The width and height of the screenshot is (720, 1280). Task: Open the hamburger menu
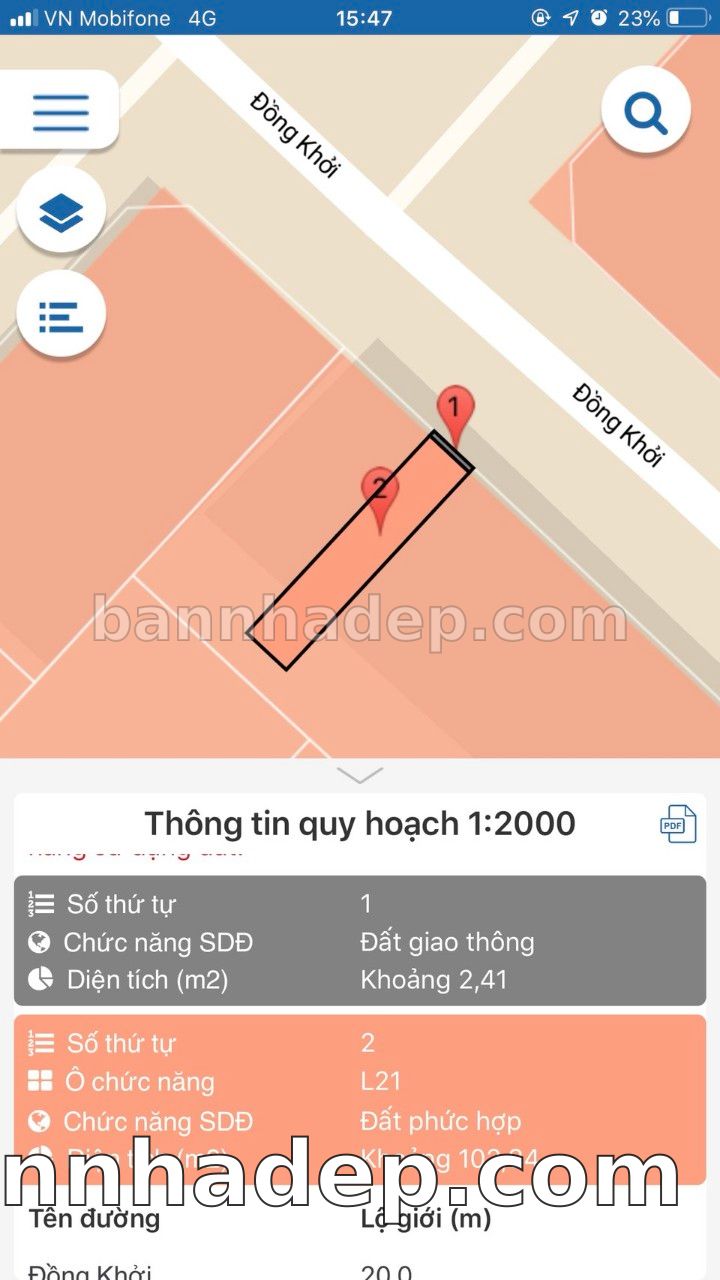(60, 112)
